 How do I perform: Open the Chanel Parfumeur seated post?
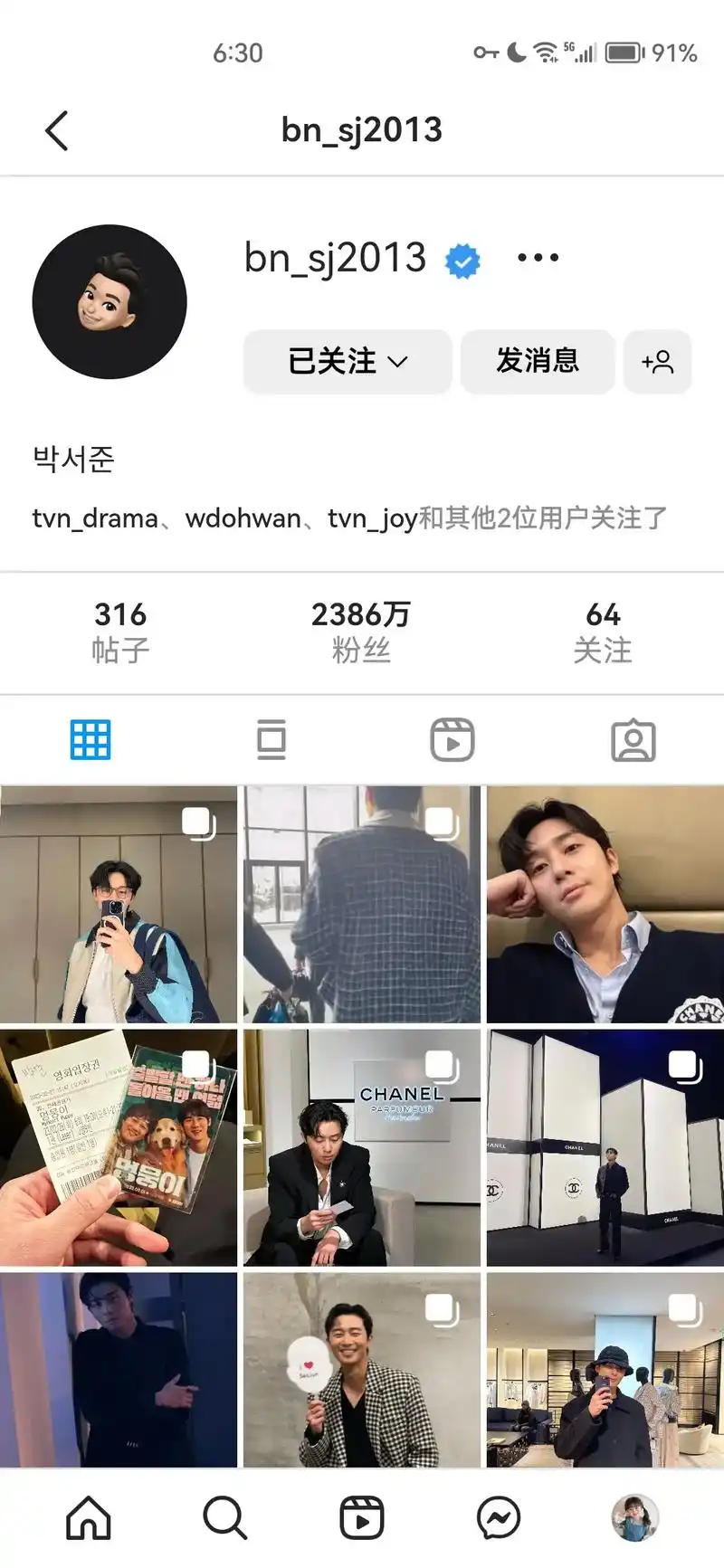coord(362,1147)
